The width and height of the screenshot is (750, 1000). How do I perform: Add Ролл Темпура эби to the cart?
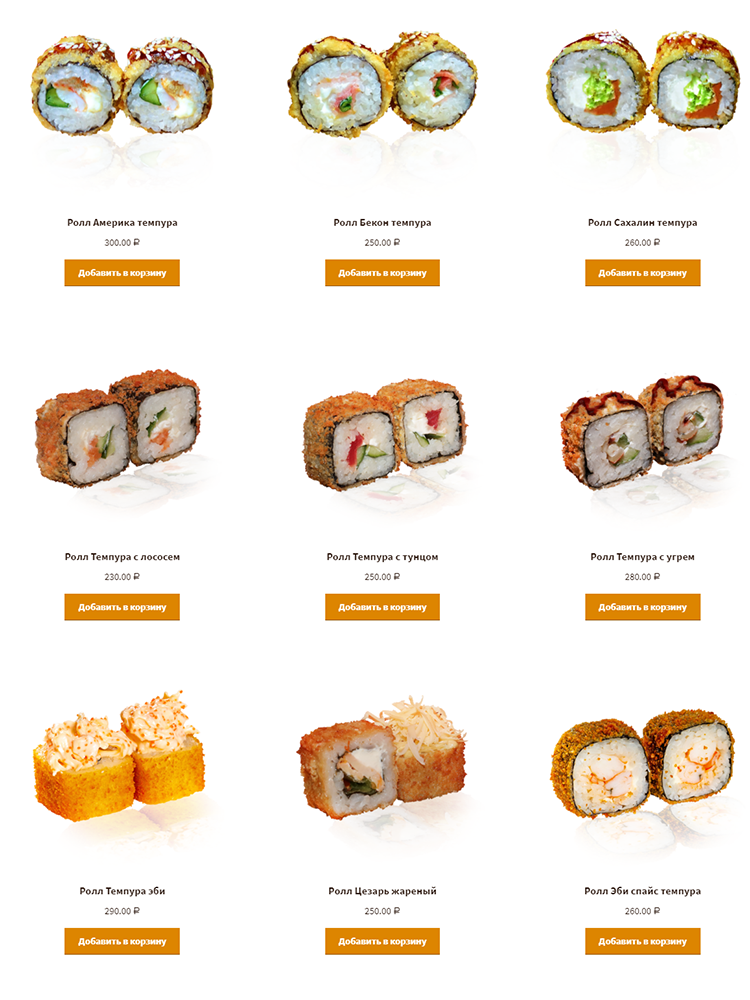[122, 941]
